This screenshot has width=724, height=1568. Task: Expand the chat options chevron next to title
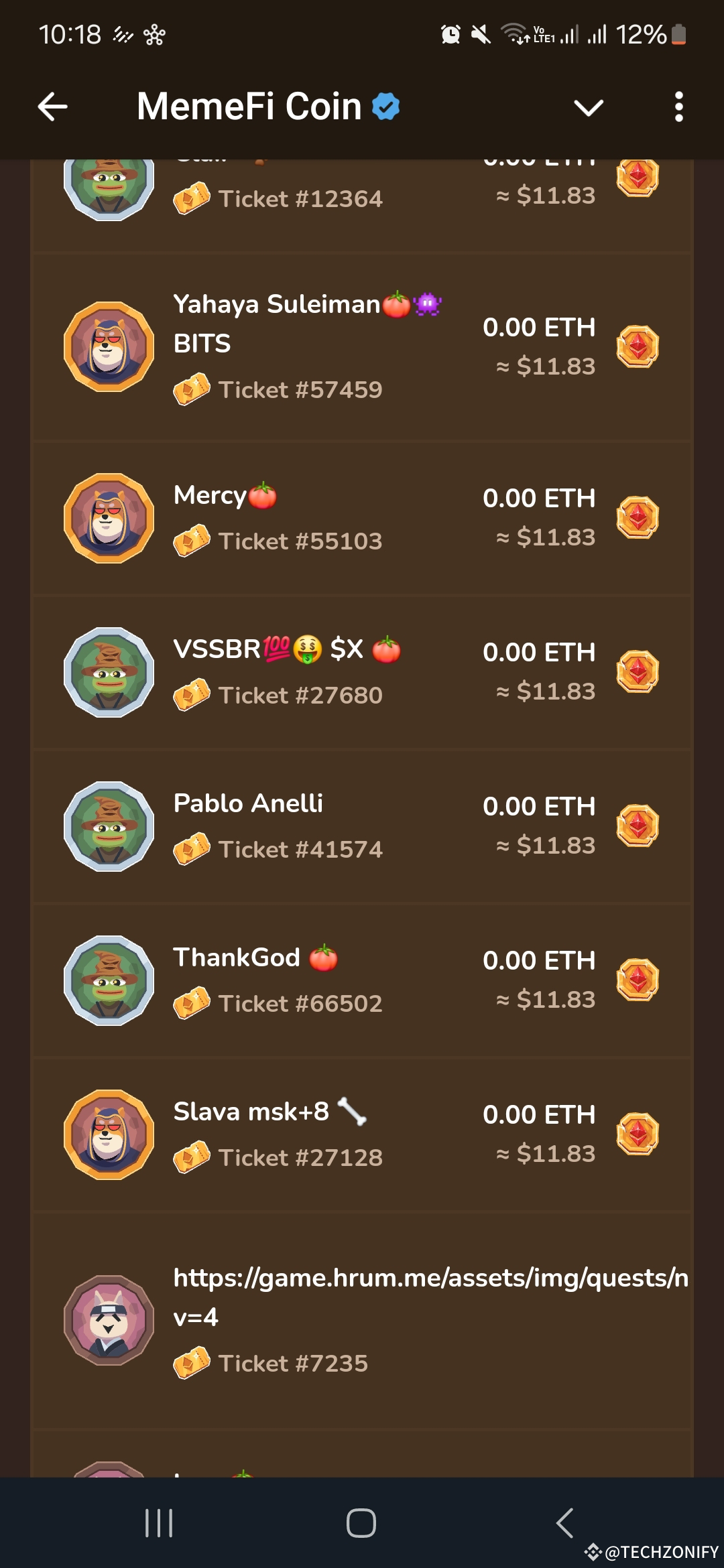pyautogui.click(x=589, y=107)
